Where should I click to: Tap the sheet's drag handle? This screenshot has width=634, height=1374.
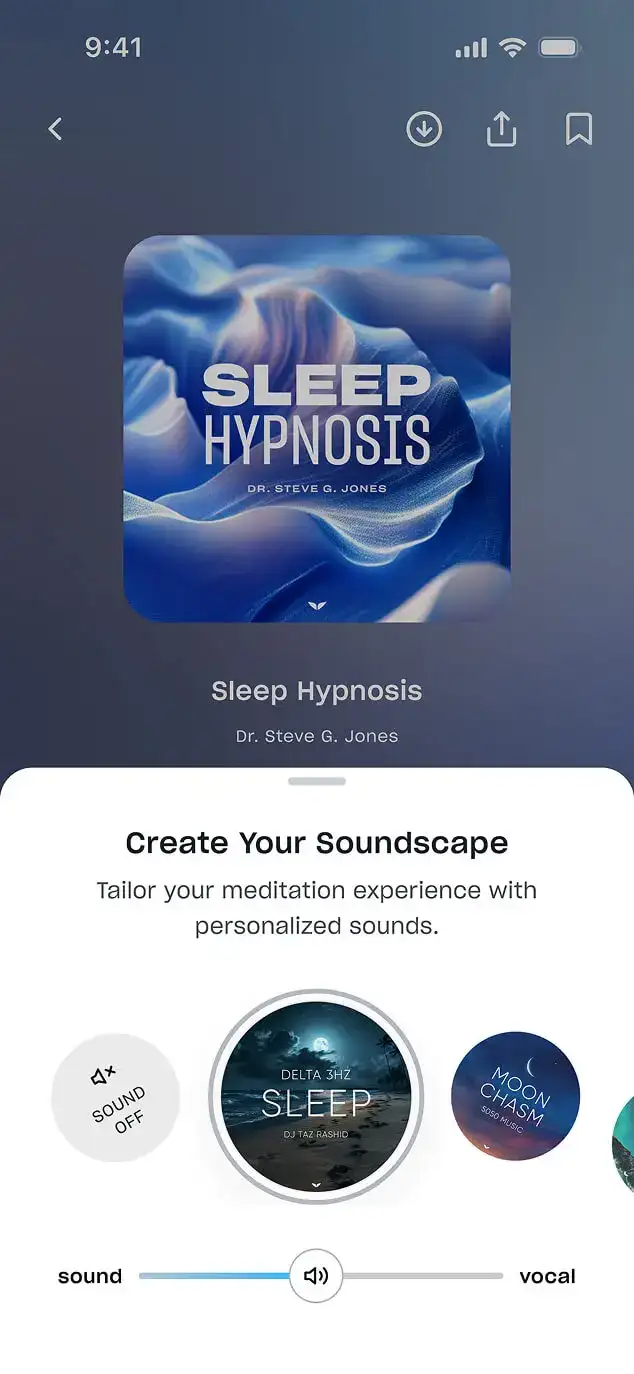[316, 781]
